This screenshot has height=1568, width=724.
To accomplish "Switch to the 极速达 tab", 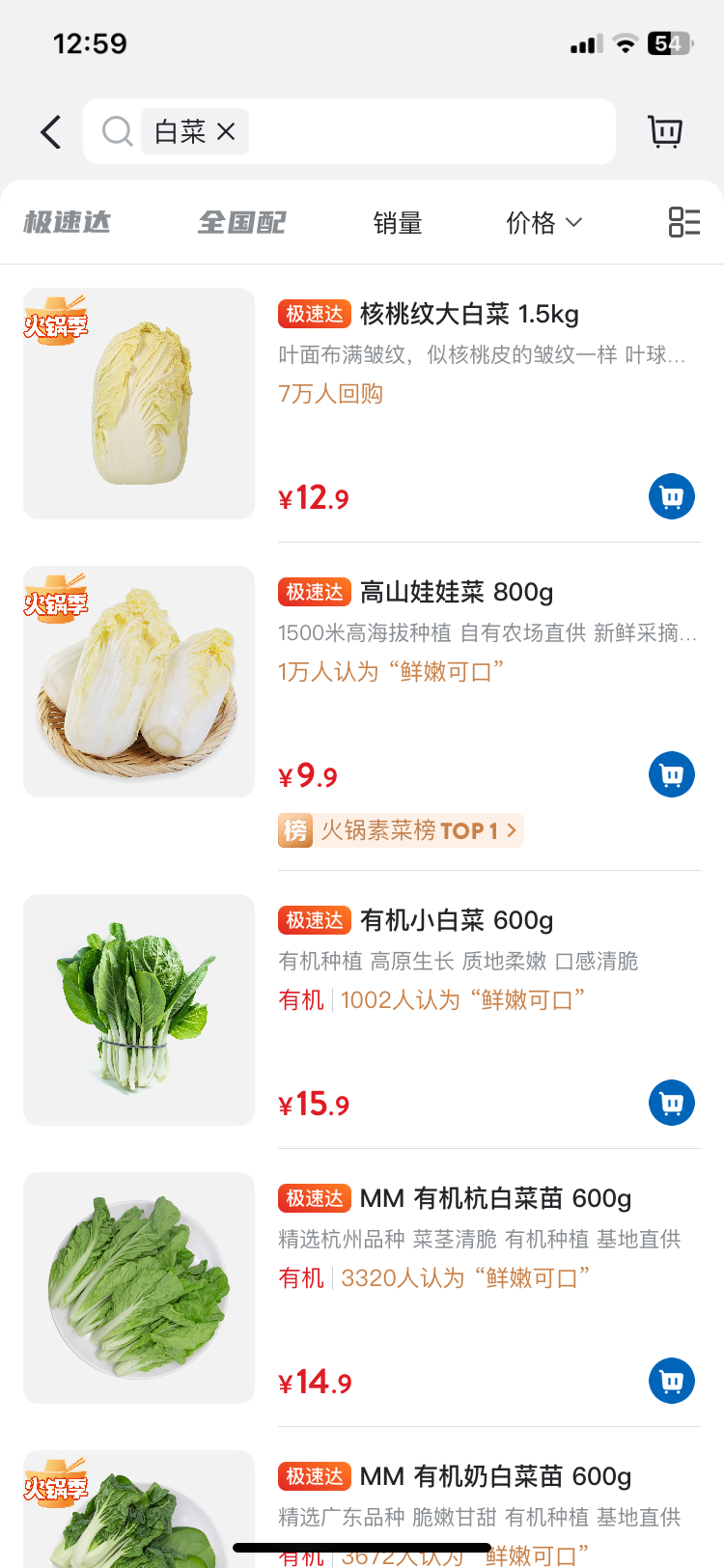I will (x=68, y=223).
